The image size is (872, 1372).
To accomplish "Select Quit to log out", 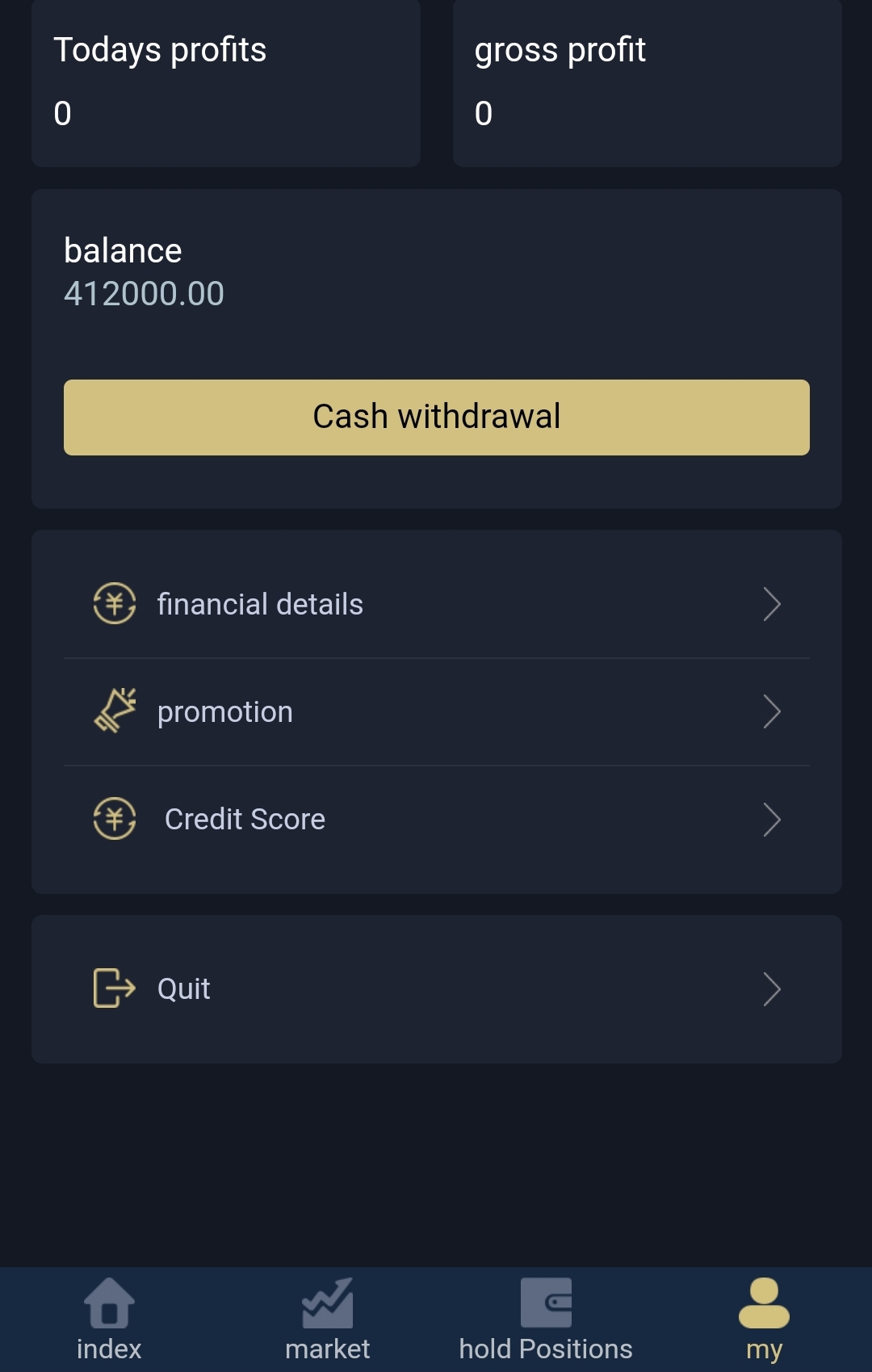I will click(436, 989).
